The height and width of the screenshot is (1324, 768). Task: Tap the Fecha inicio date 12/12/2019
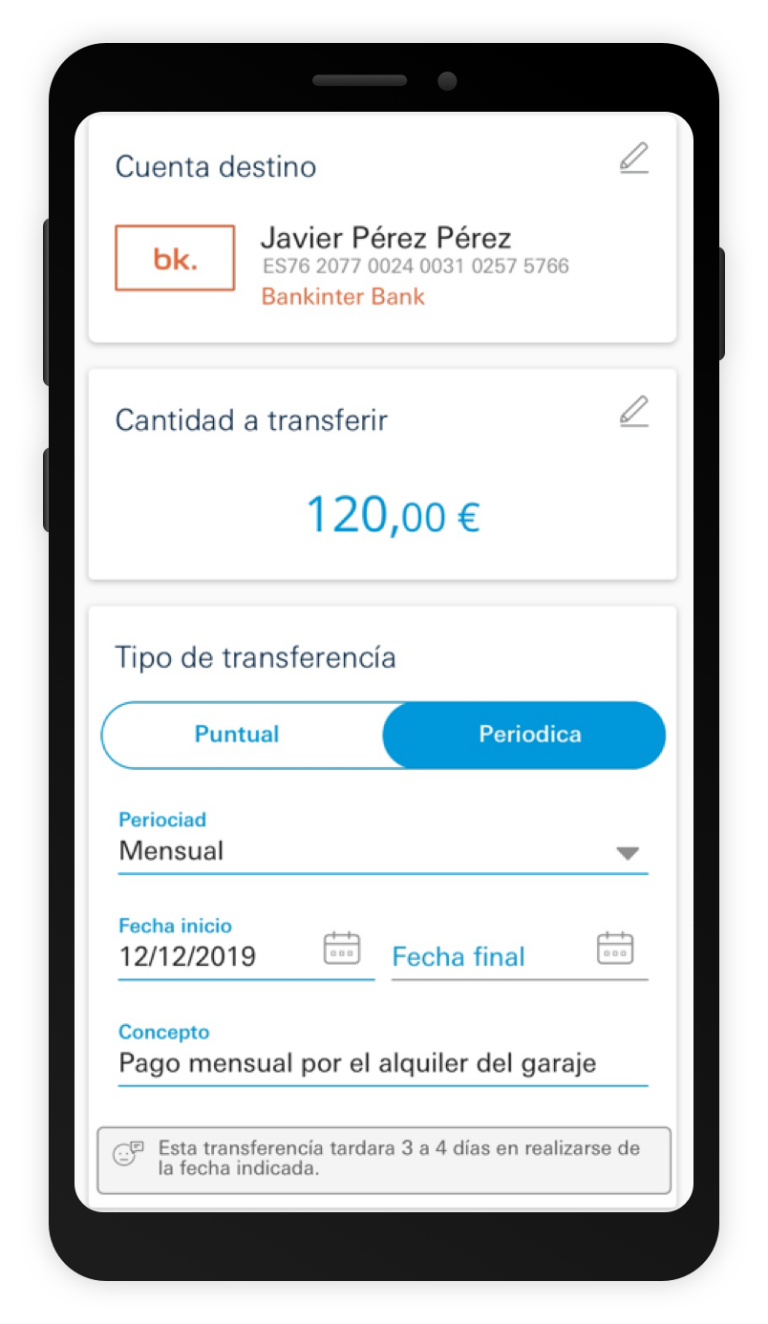click(188, 957)
